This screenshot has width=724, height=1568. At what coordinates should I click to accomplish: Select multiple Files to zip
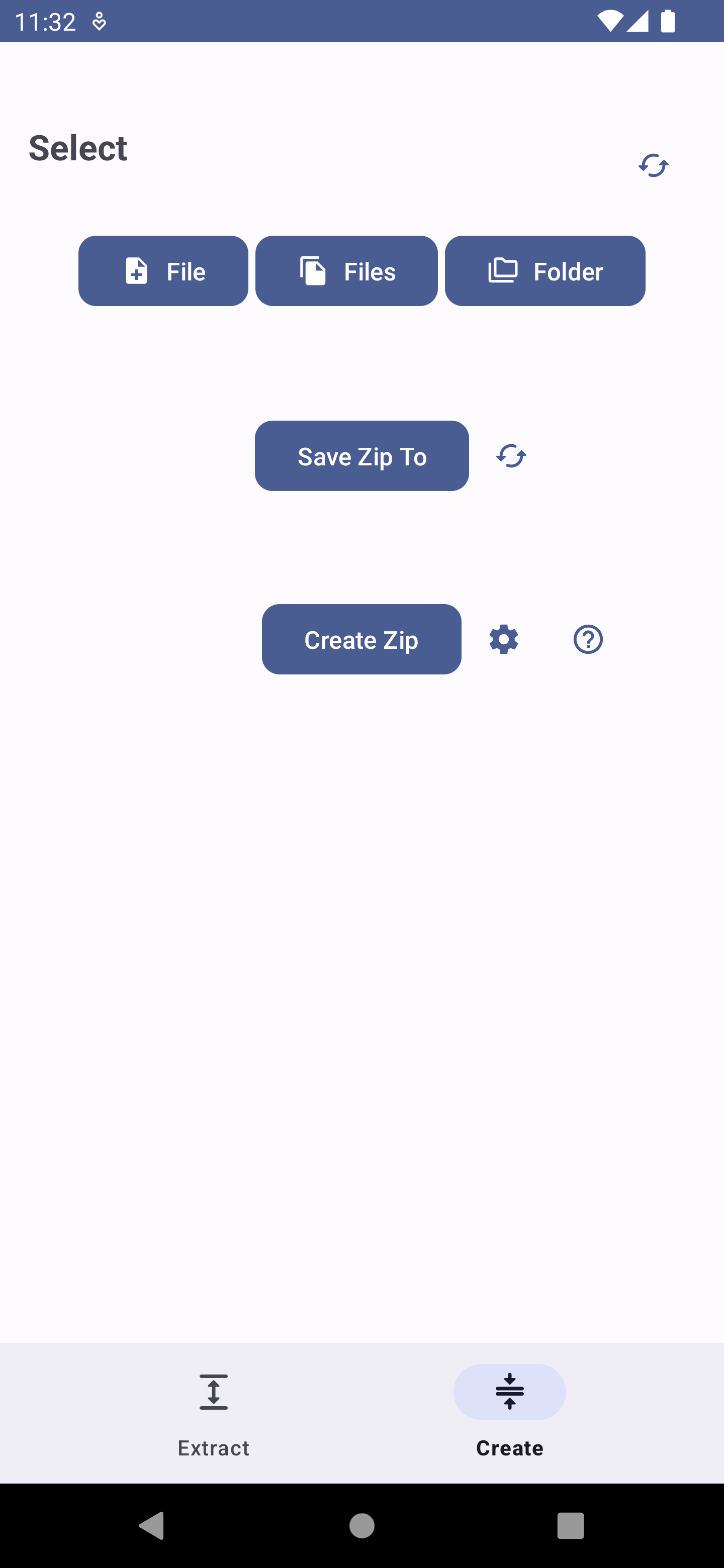[346, 271]
